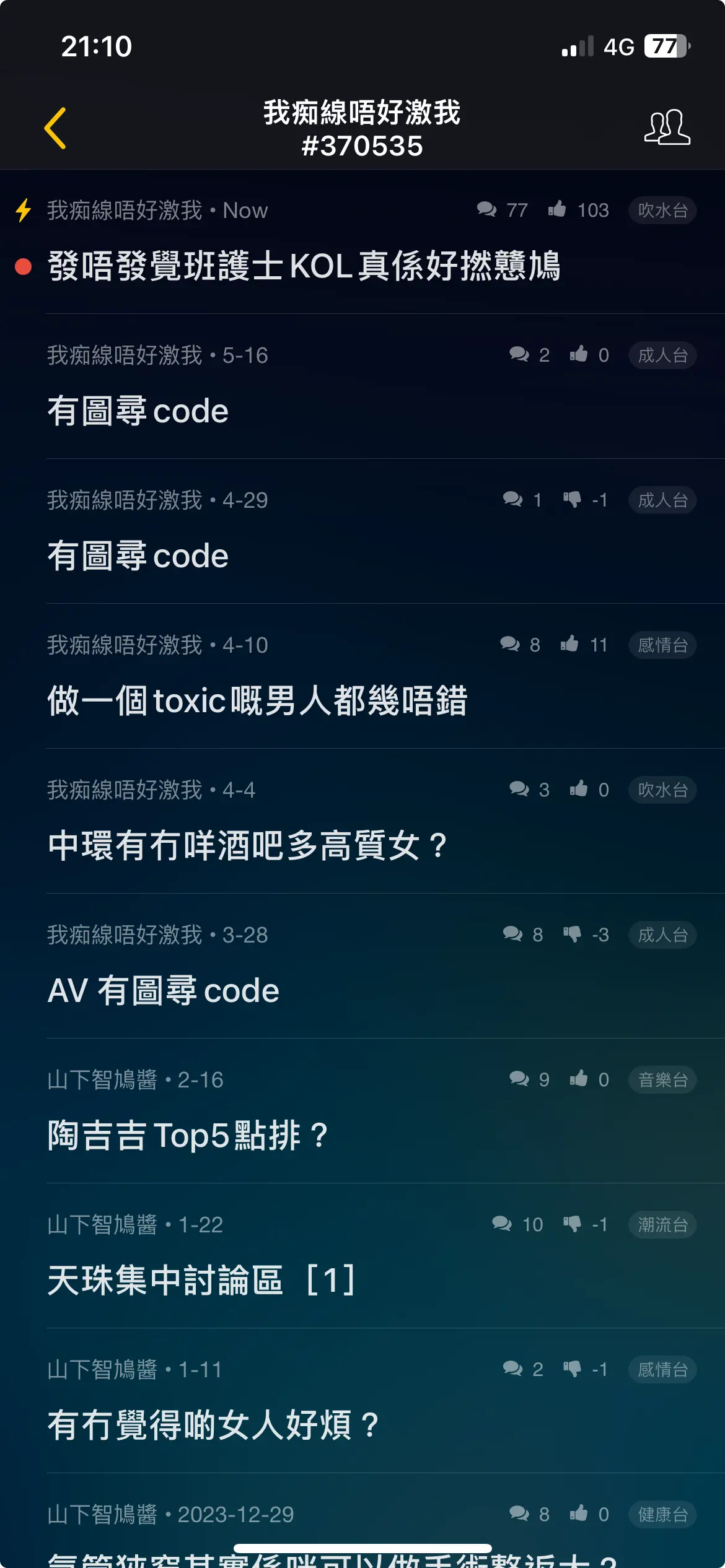This screenshot has width=725, height=1568.
Task: Open the people icon in header
Action: [667, 128]
